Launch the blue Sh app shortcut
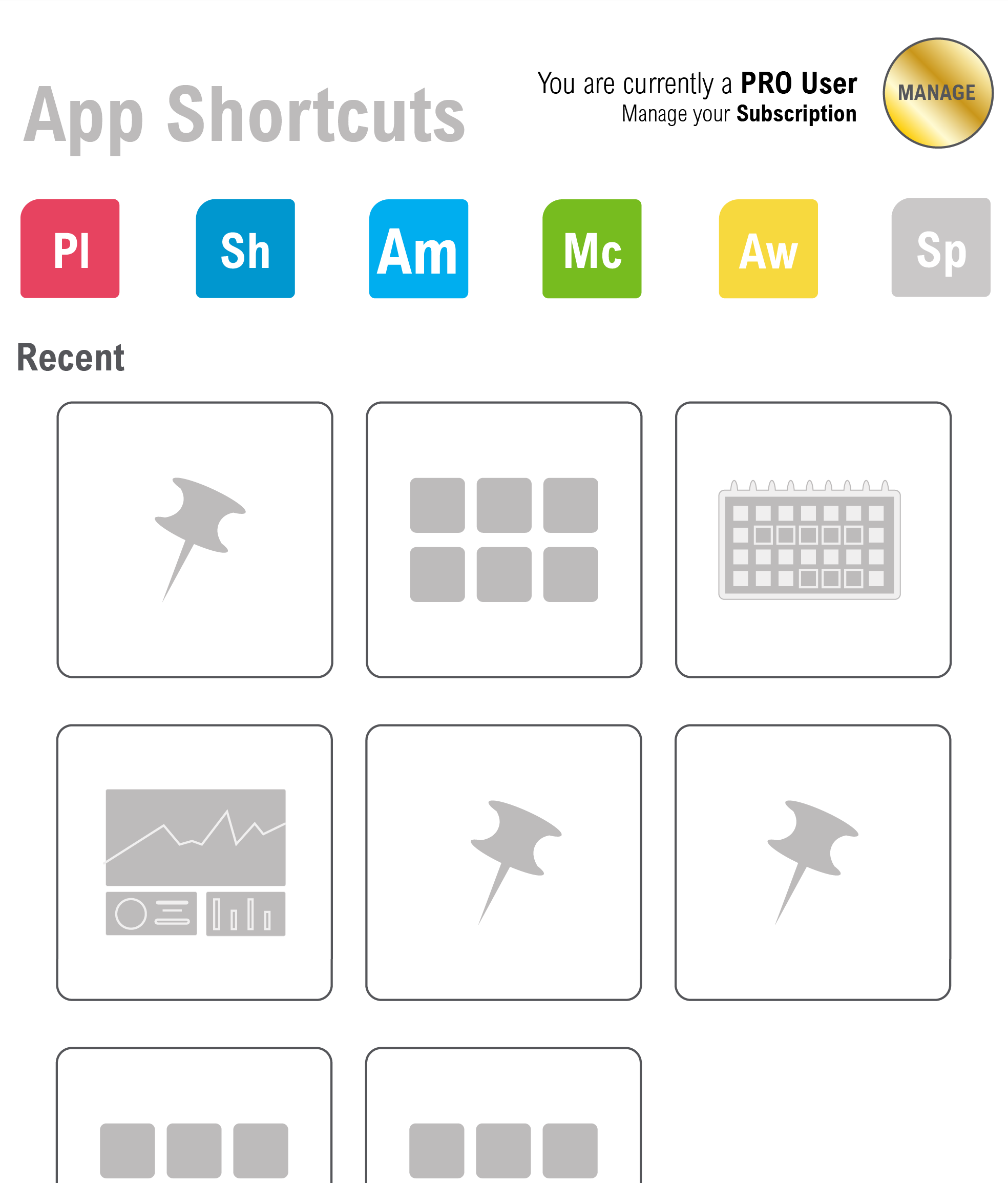Image resolution: width=1008 pixels, height=1183 pixels. (x=245, y=248)
